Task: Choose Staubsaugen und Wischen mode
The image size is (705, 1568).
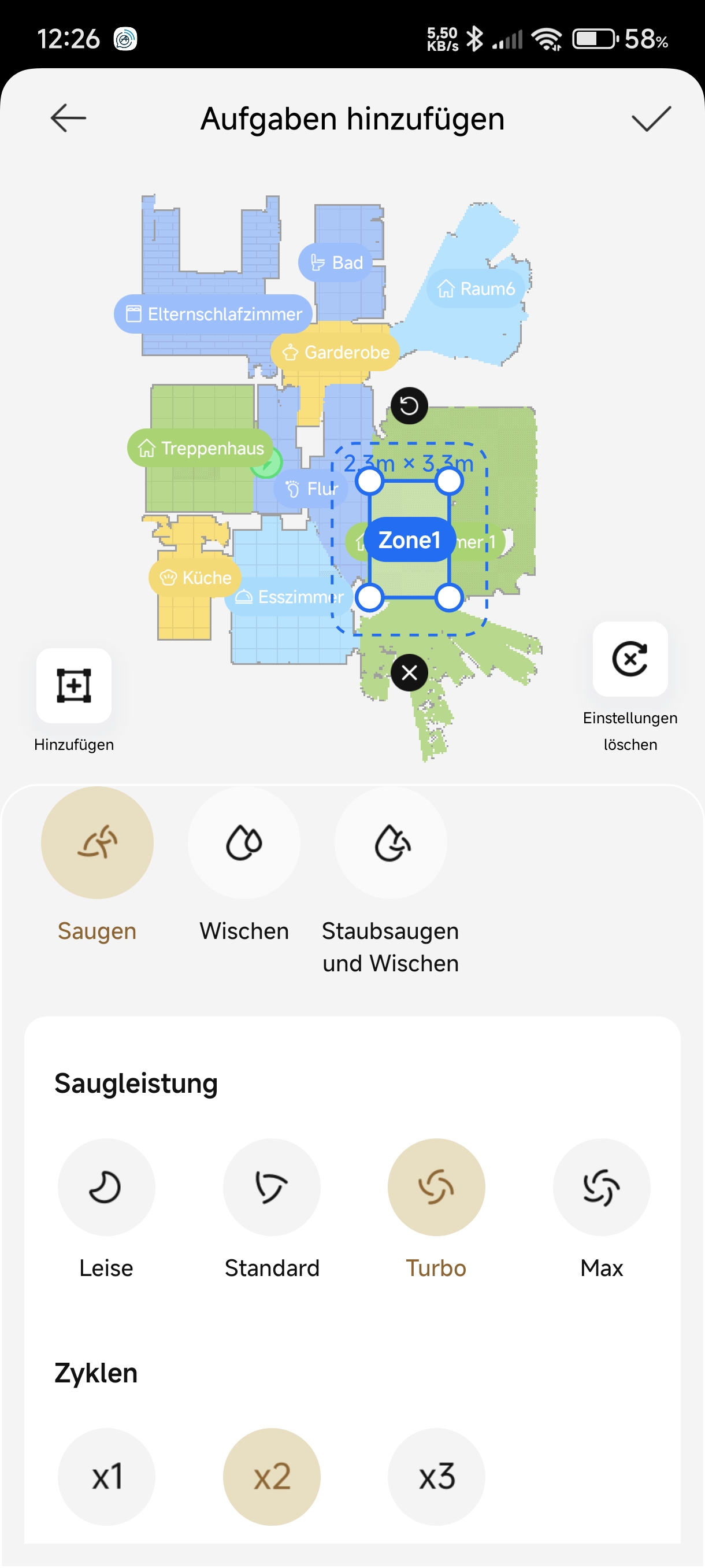Action: click(x=391, y=843)
